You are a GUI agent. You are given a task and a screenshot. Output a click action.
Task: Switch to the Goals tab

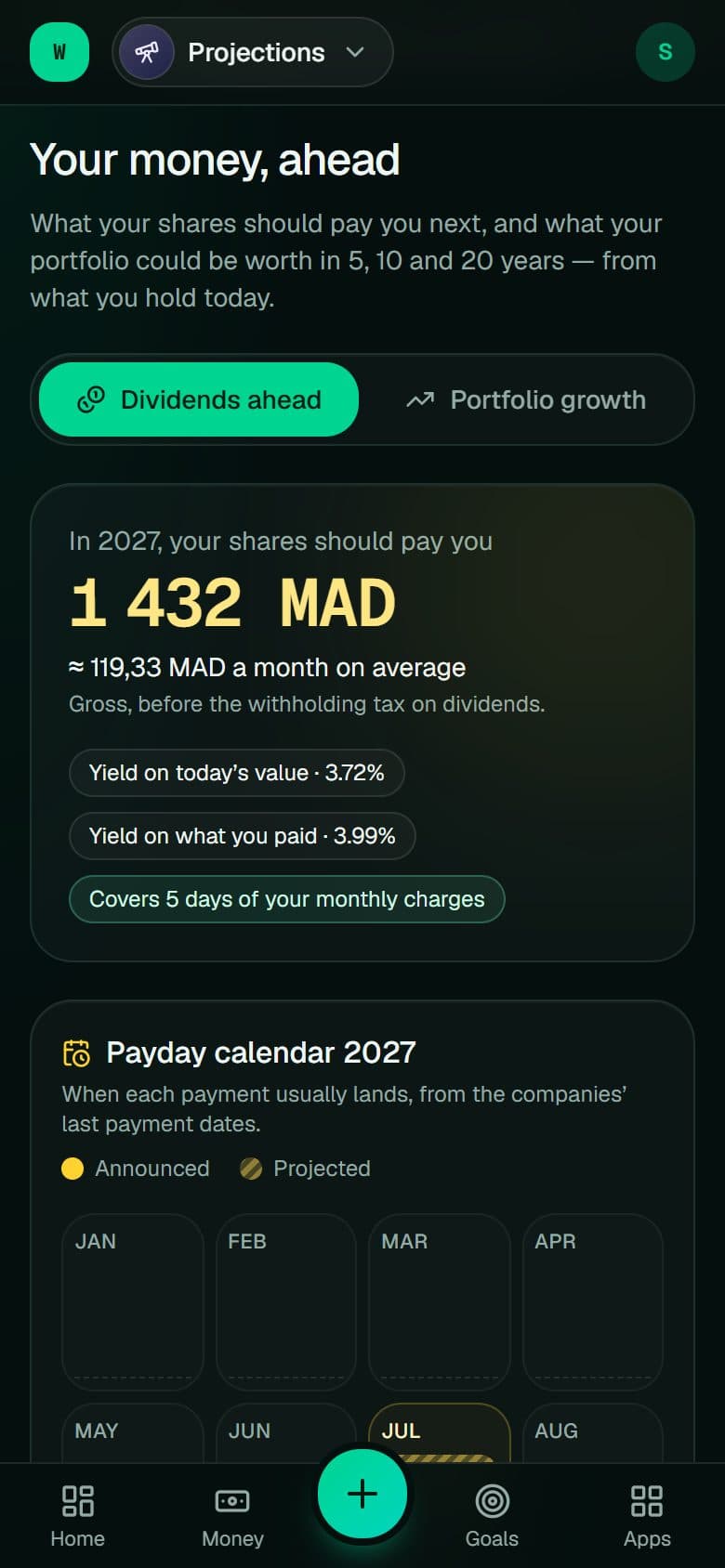click(x=492, y=1516)
